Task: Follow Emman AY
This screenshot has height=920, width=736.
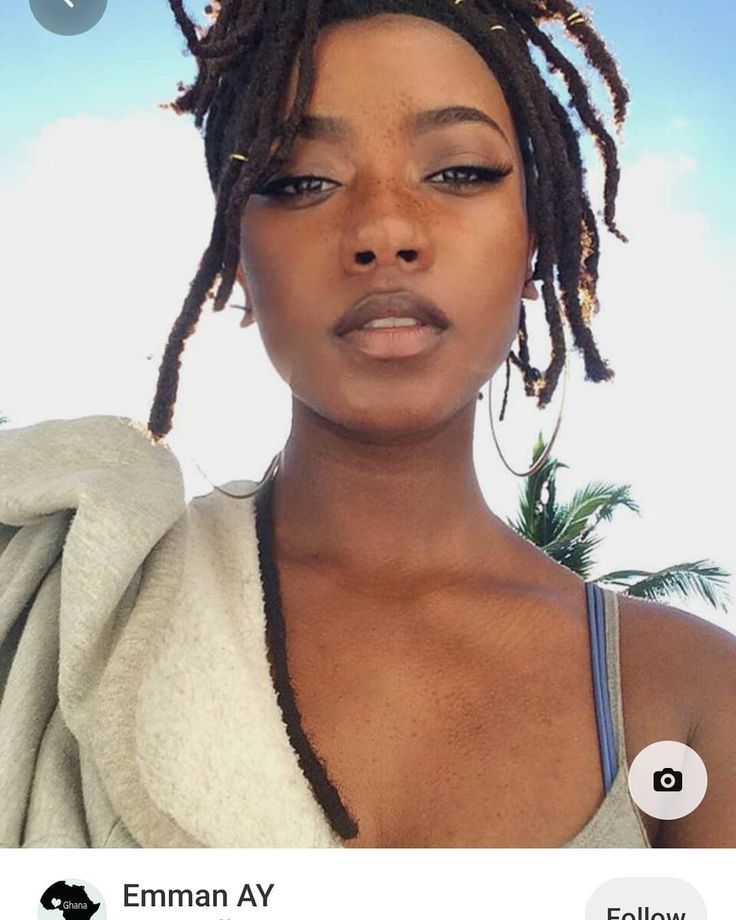Action: 645,905
